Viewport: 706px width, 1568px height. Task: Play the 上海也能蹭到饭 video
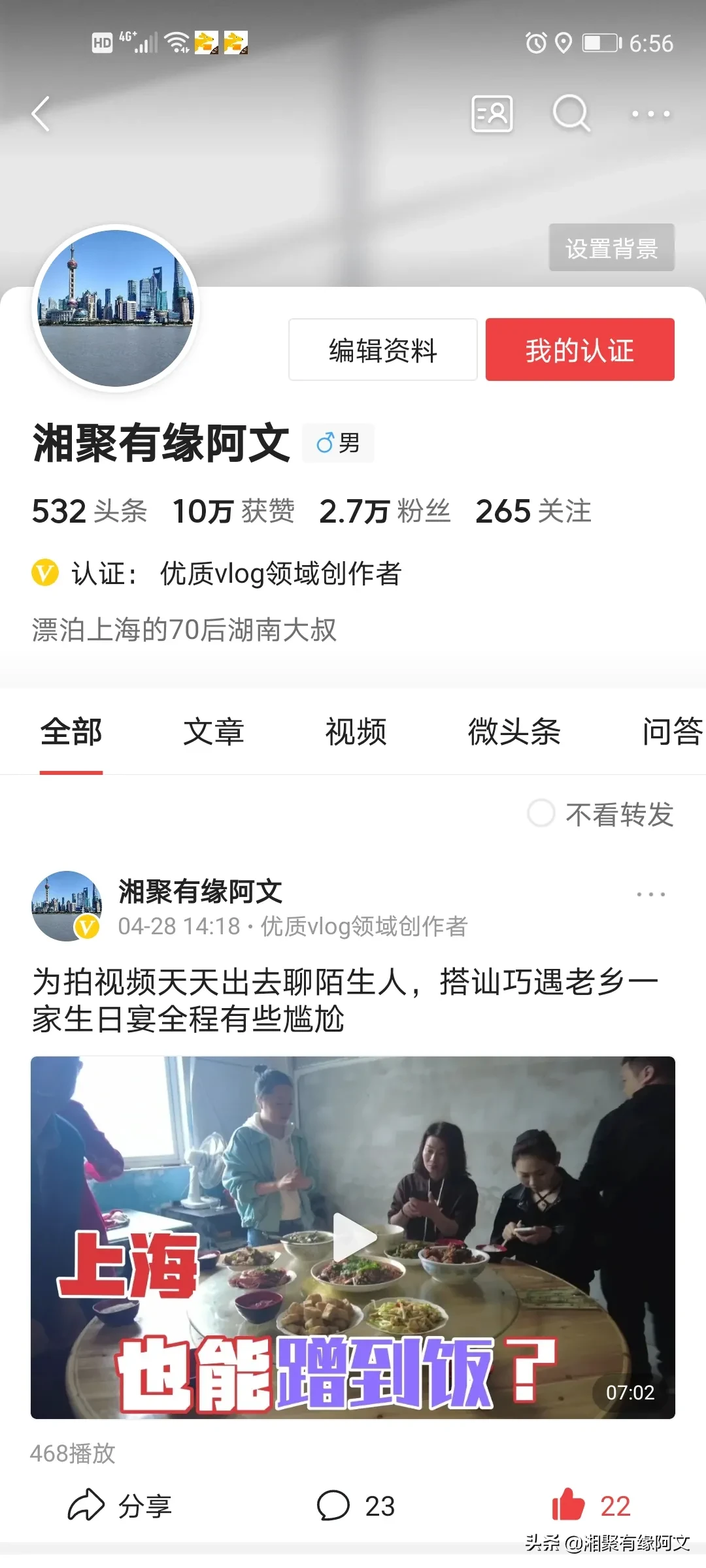point(353,1236)
